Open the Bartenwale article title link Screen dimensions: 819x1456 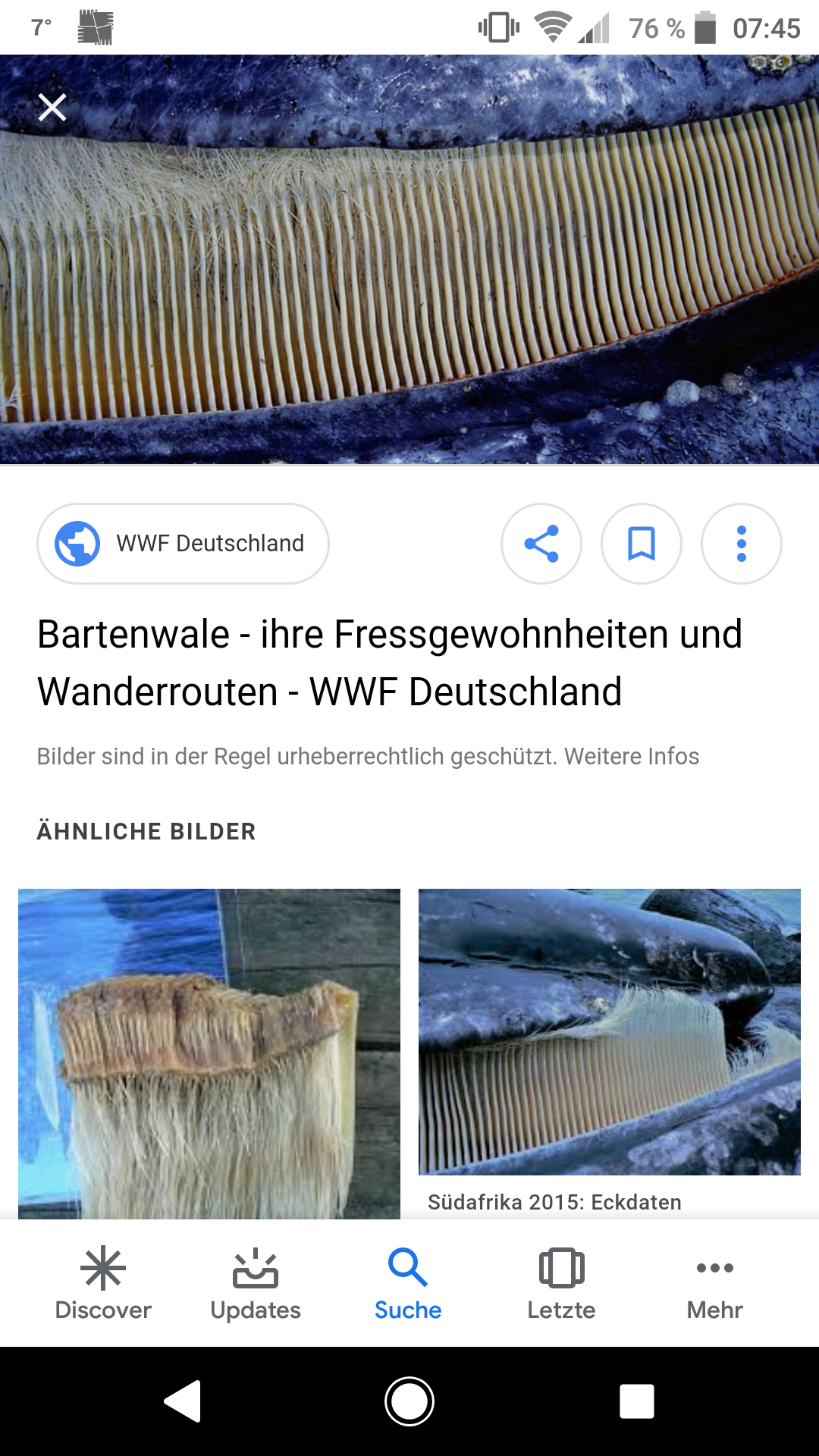389,662
